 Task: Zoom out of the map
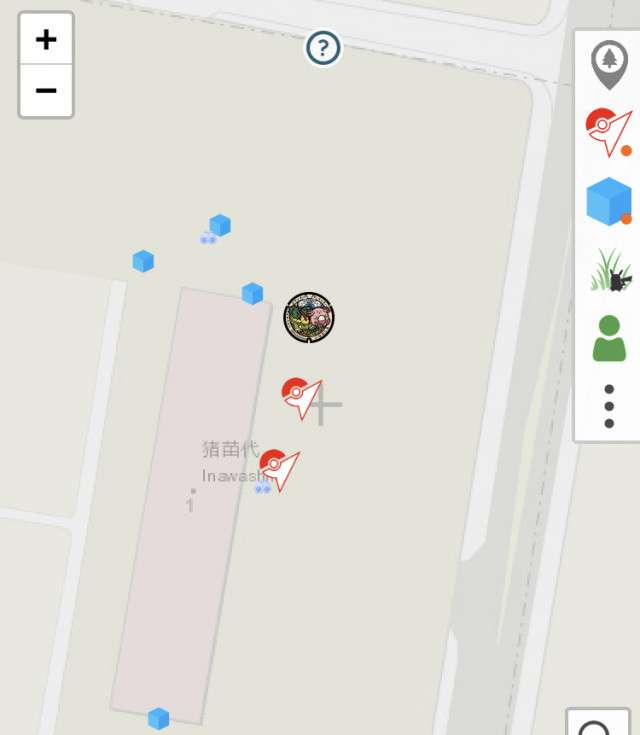point(46,91)
